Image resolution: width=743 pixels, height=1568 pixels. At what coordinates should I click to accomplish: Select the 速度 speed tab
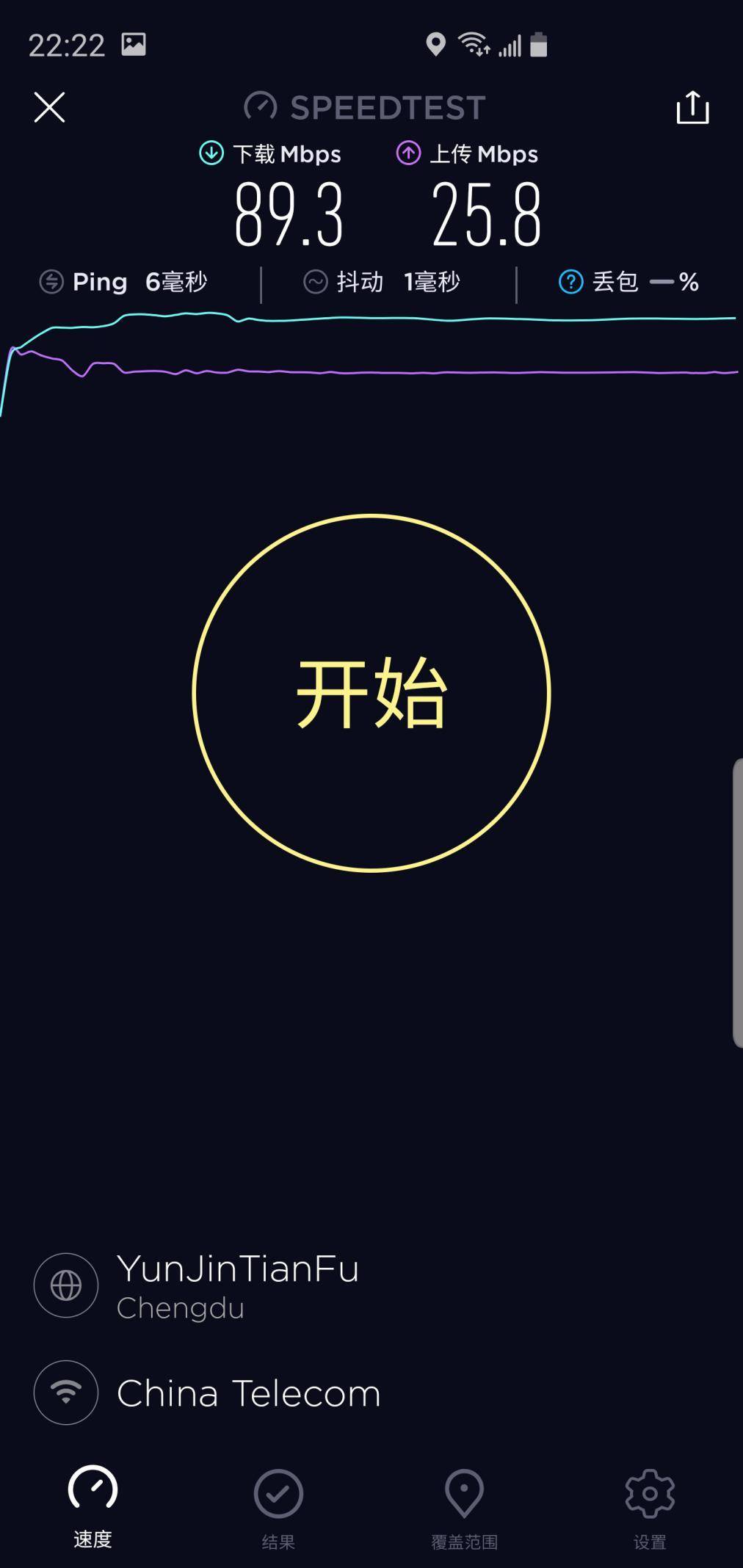[x=90, y=1505]
